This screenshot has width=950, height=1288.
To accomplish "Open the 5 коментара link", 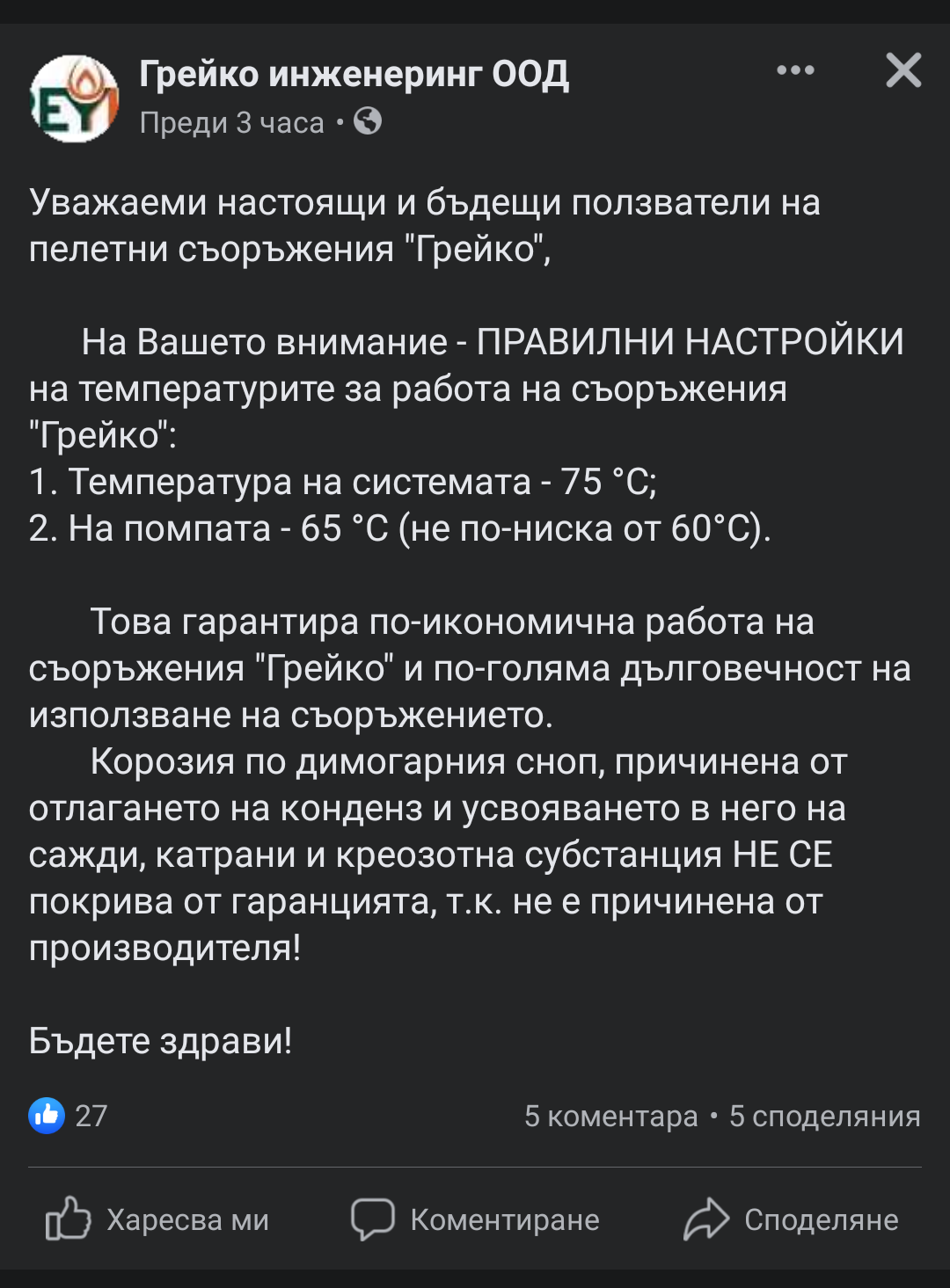I will [610, 1116].
